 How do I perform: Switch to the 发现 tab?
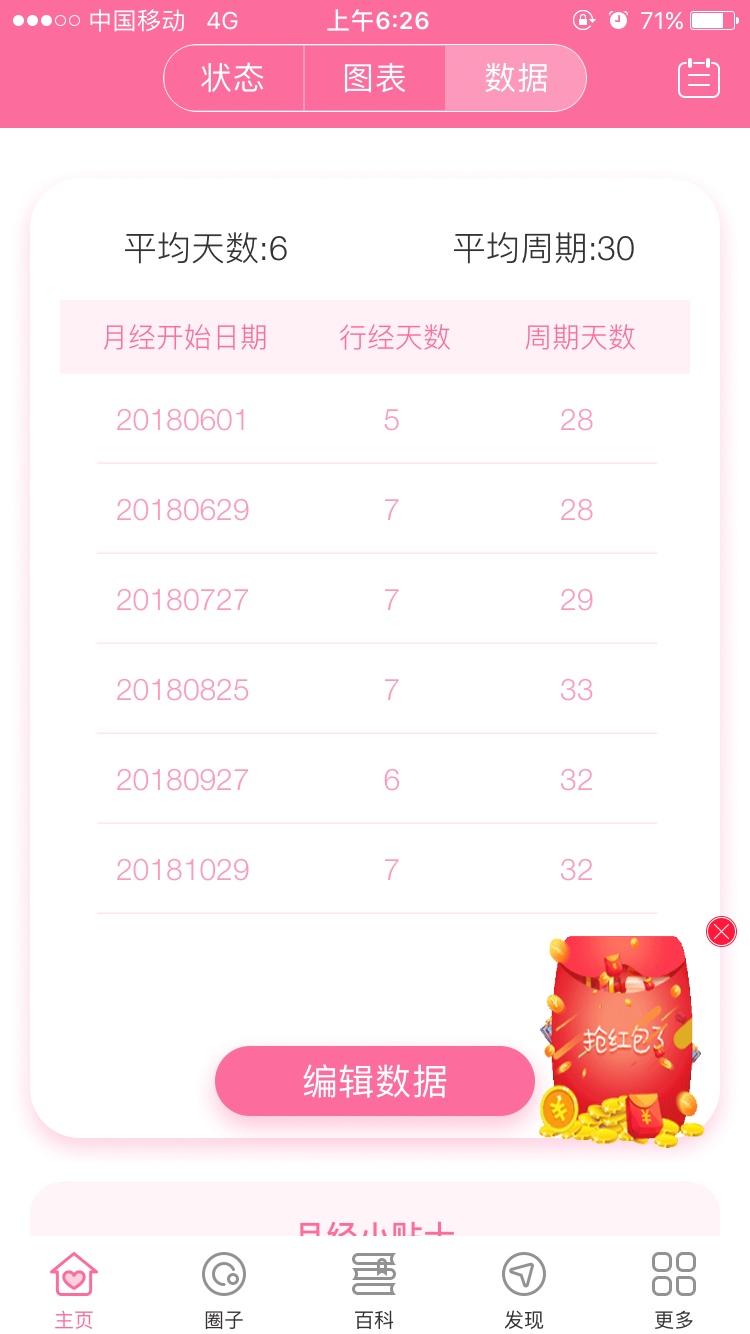pos(524,1290)
